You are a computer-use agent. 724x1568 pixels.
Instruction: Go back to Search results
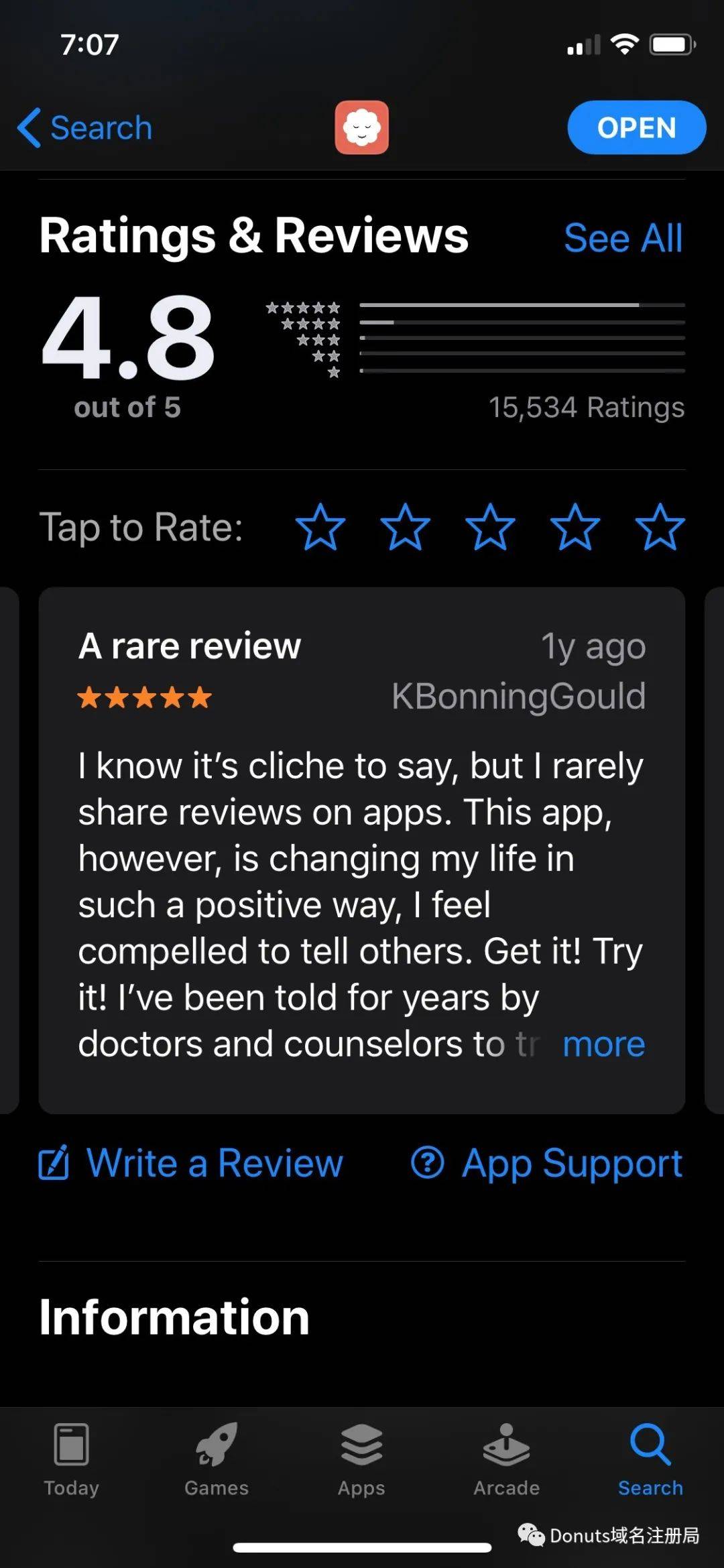tap(85, 127)
